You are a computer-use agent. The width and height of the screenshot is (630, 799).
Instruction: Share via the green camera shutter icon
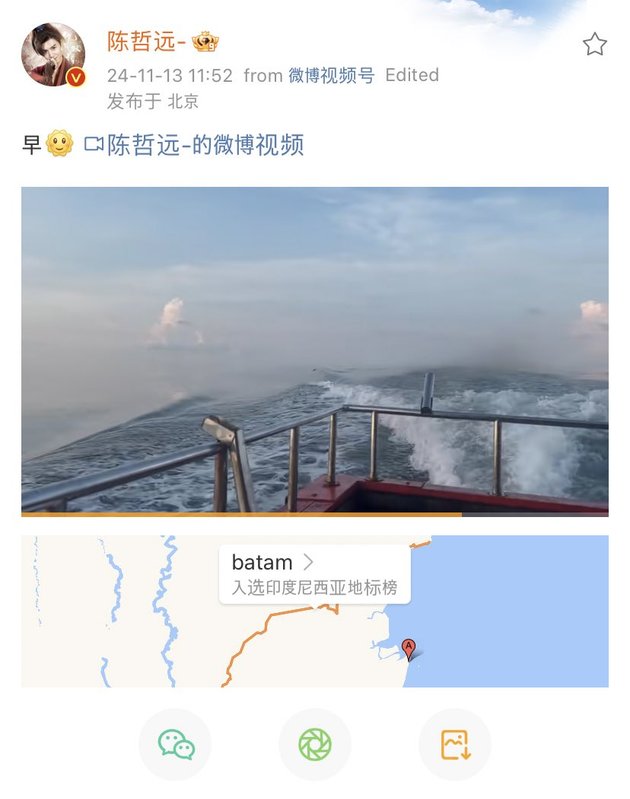pyautogui.click(x=315, y=744)
